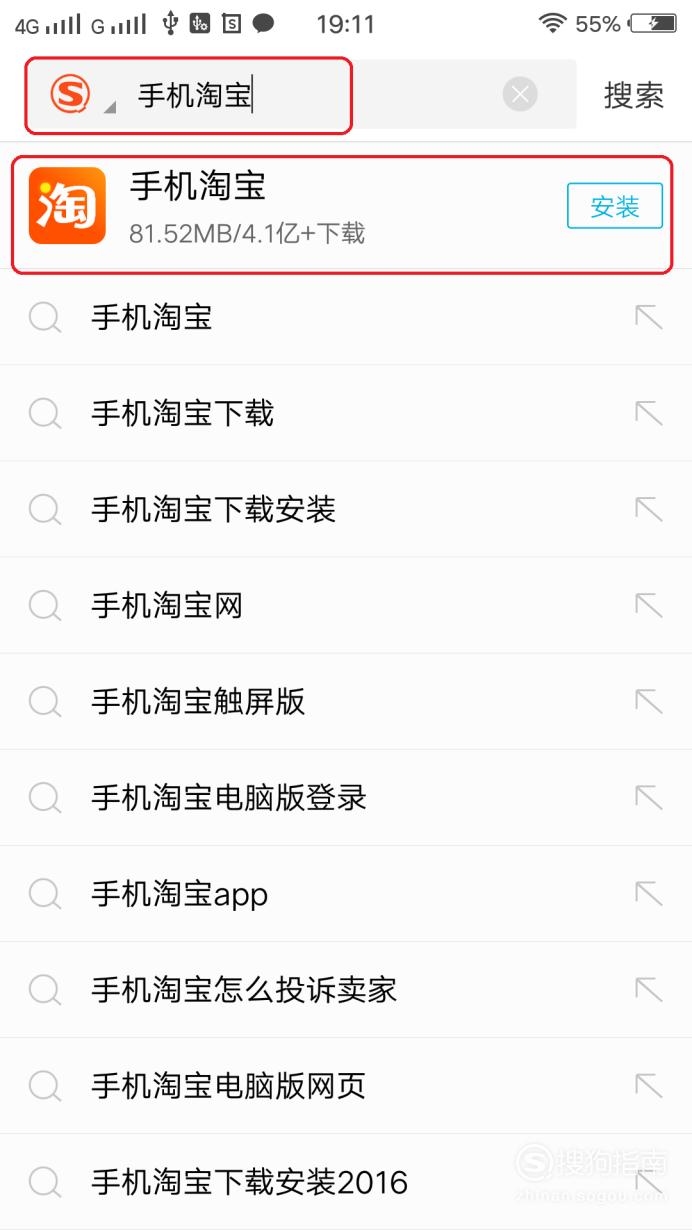The image size is (692, 1230).
Task: Install the 手机淘宝 app
Action: [x=615, y=207]
